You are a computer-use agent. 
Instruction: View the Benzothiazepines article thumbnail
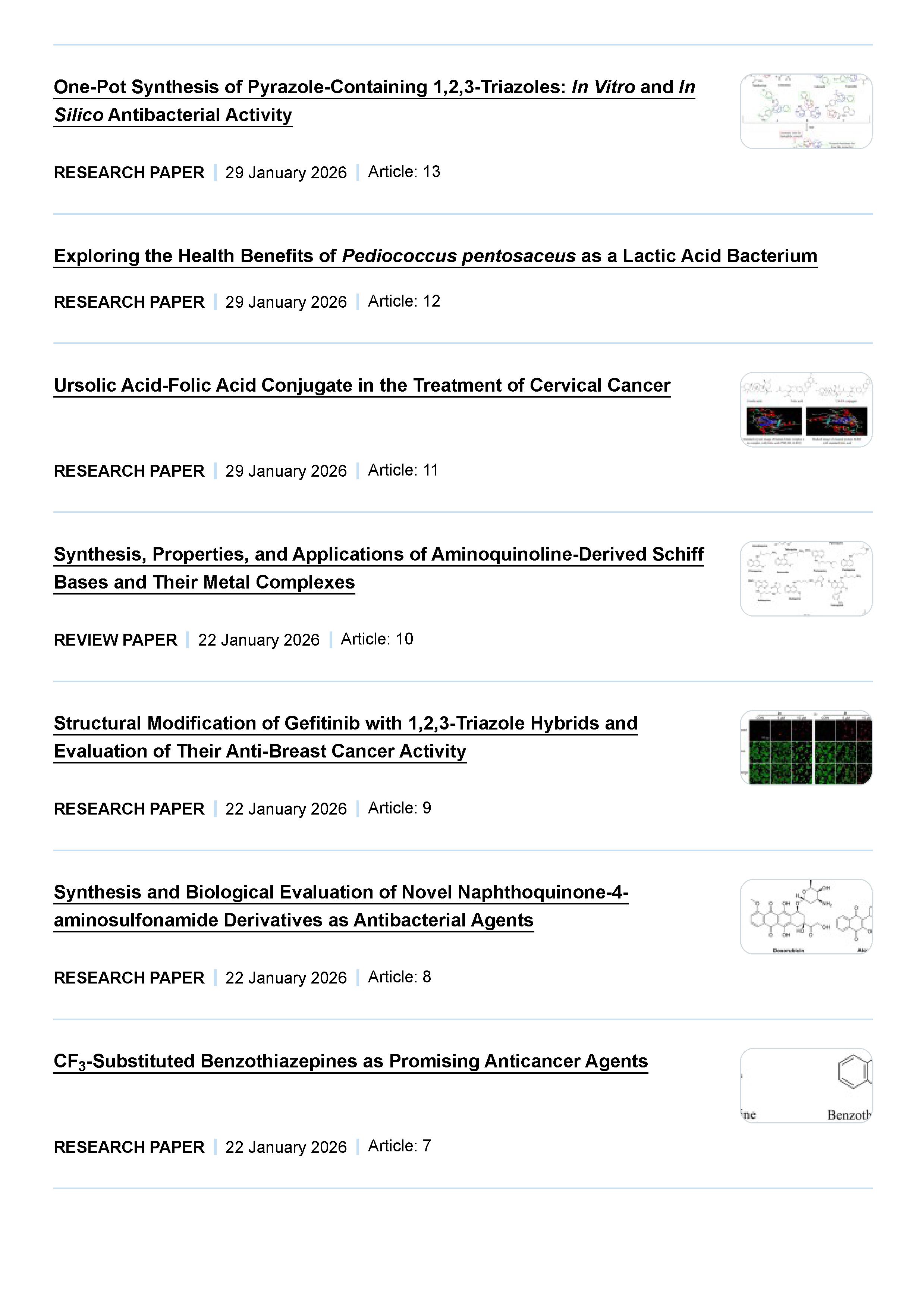(x=805, y=1086)
